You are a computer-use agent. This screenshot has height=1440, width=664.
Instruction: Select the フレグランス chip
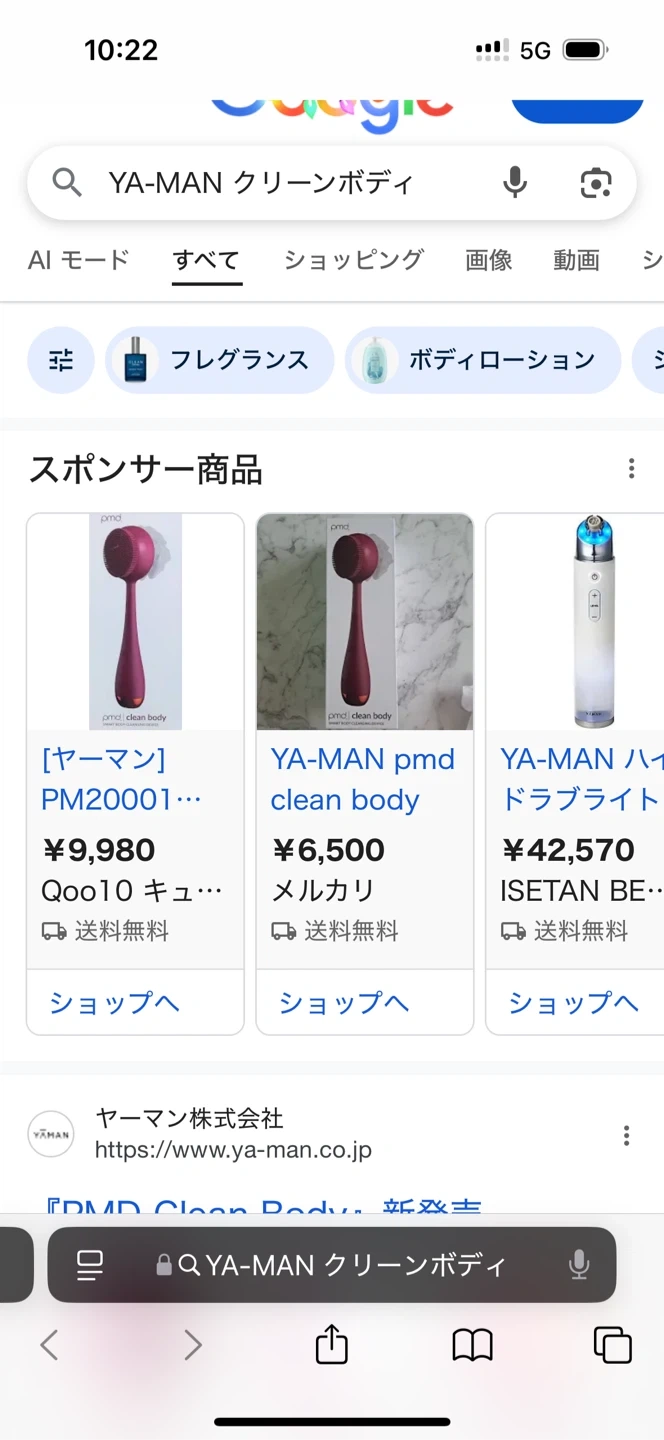pos(219,360)
